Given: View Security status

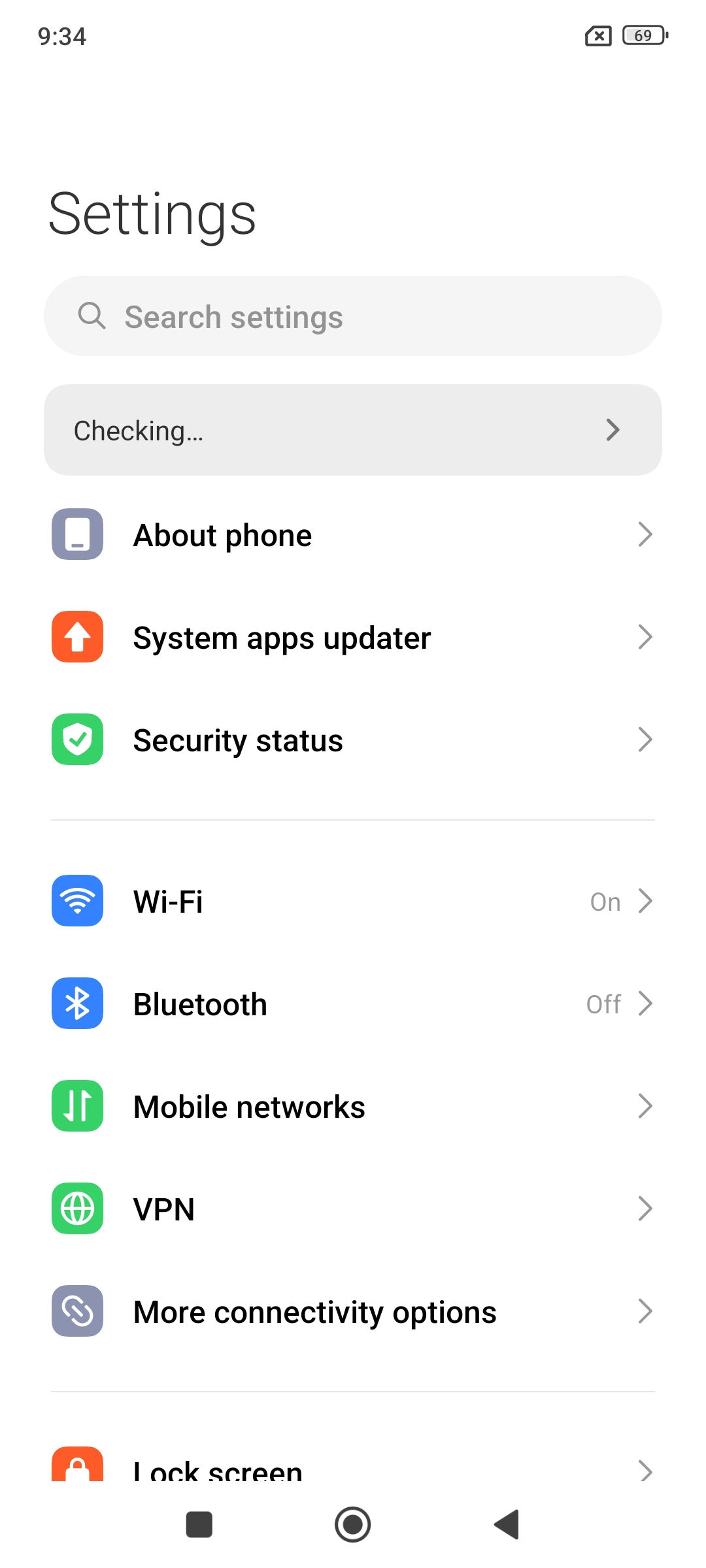Looking at the screenshot, I should pos(353,740).
